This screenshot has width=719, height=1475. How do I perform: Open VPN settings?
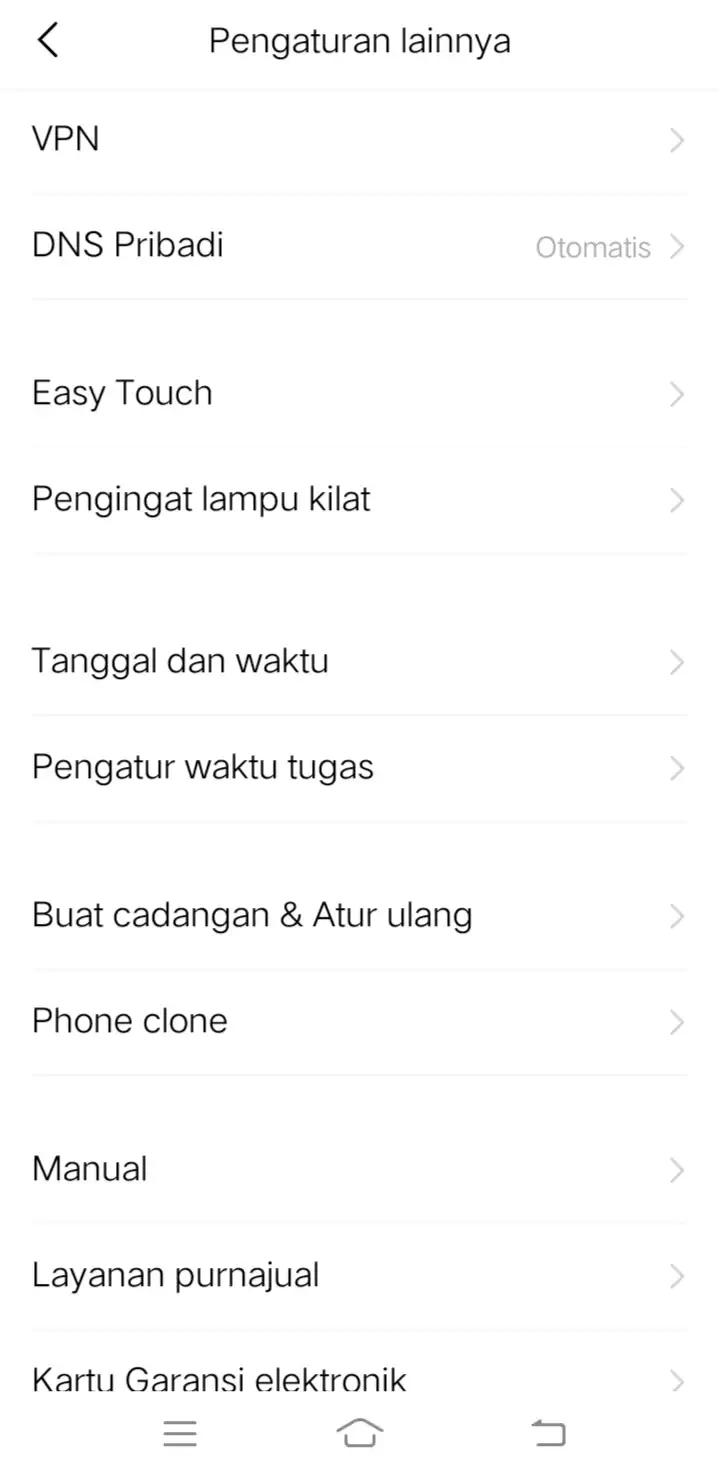[359, 140]
